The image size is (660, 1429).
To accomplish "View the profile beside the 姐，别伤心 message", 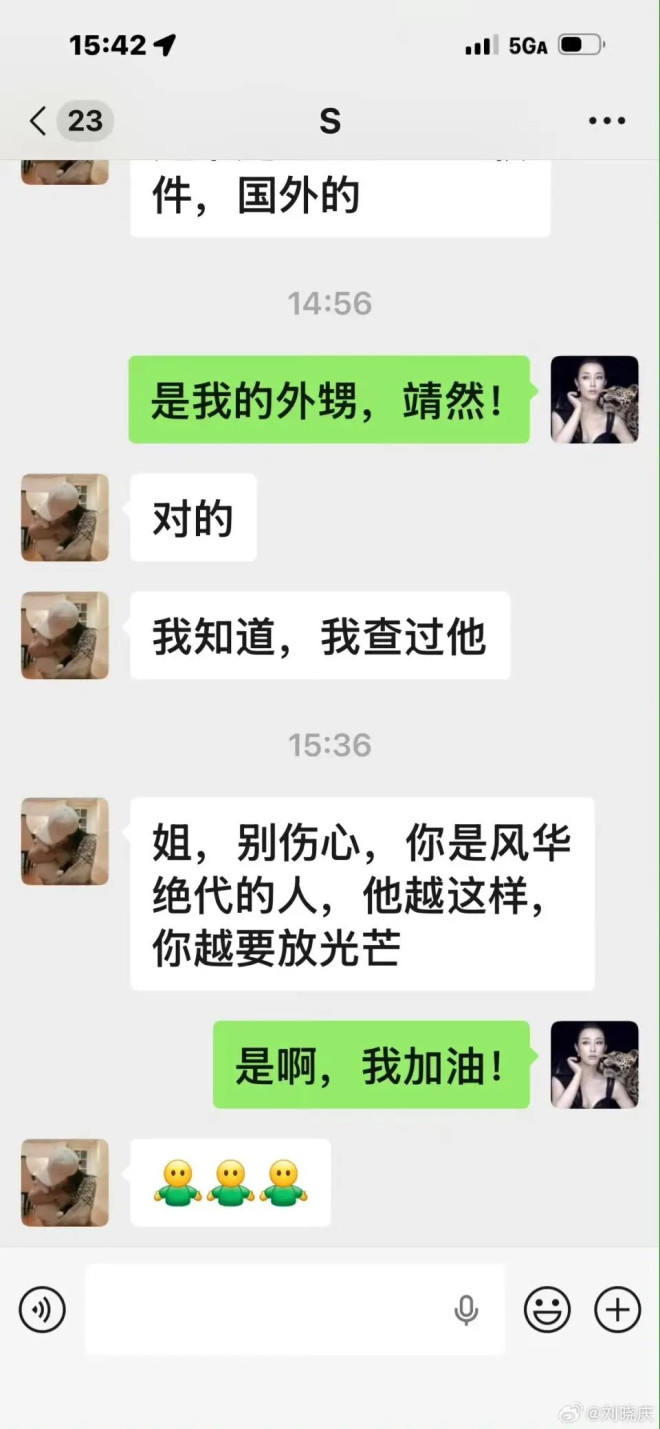I will (x=65, y=841).
